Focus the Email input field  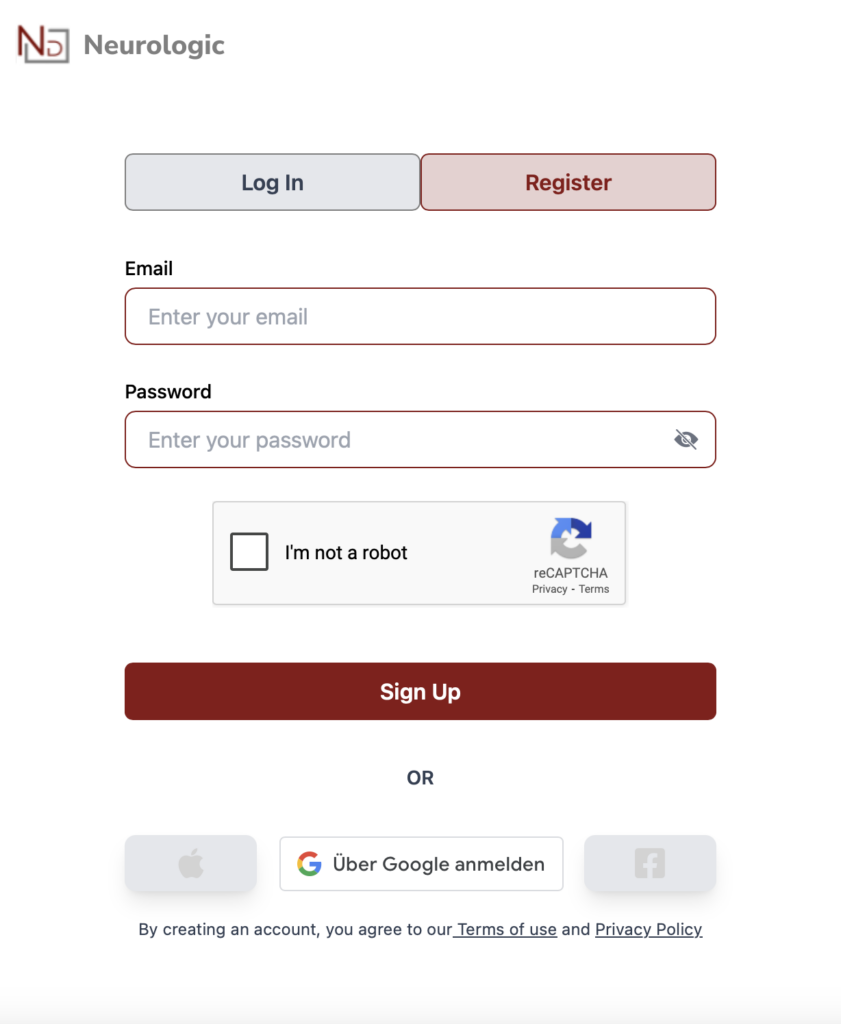(420, 317)
